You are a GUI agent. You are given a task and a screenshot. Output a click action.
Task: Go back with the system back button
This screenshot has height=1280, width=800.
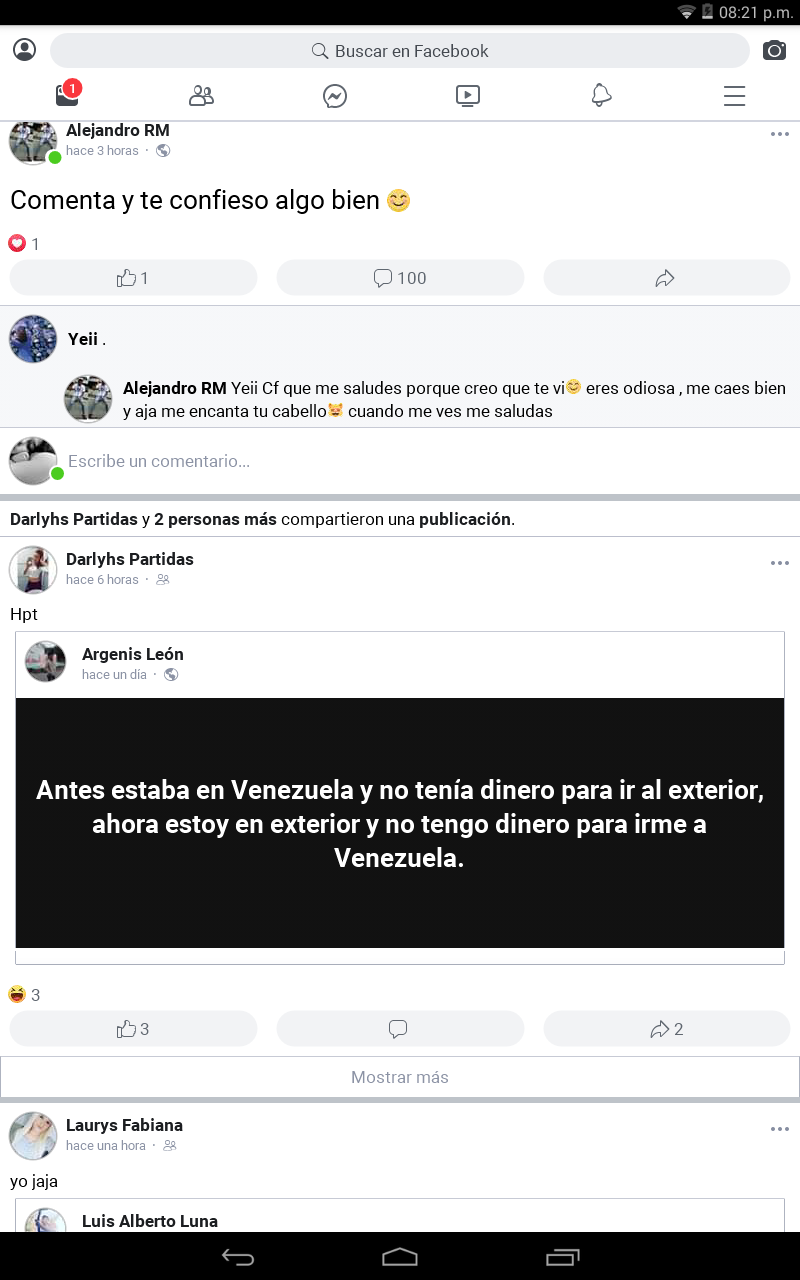click(238, 1257)
